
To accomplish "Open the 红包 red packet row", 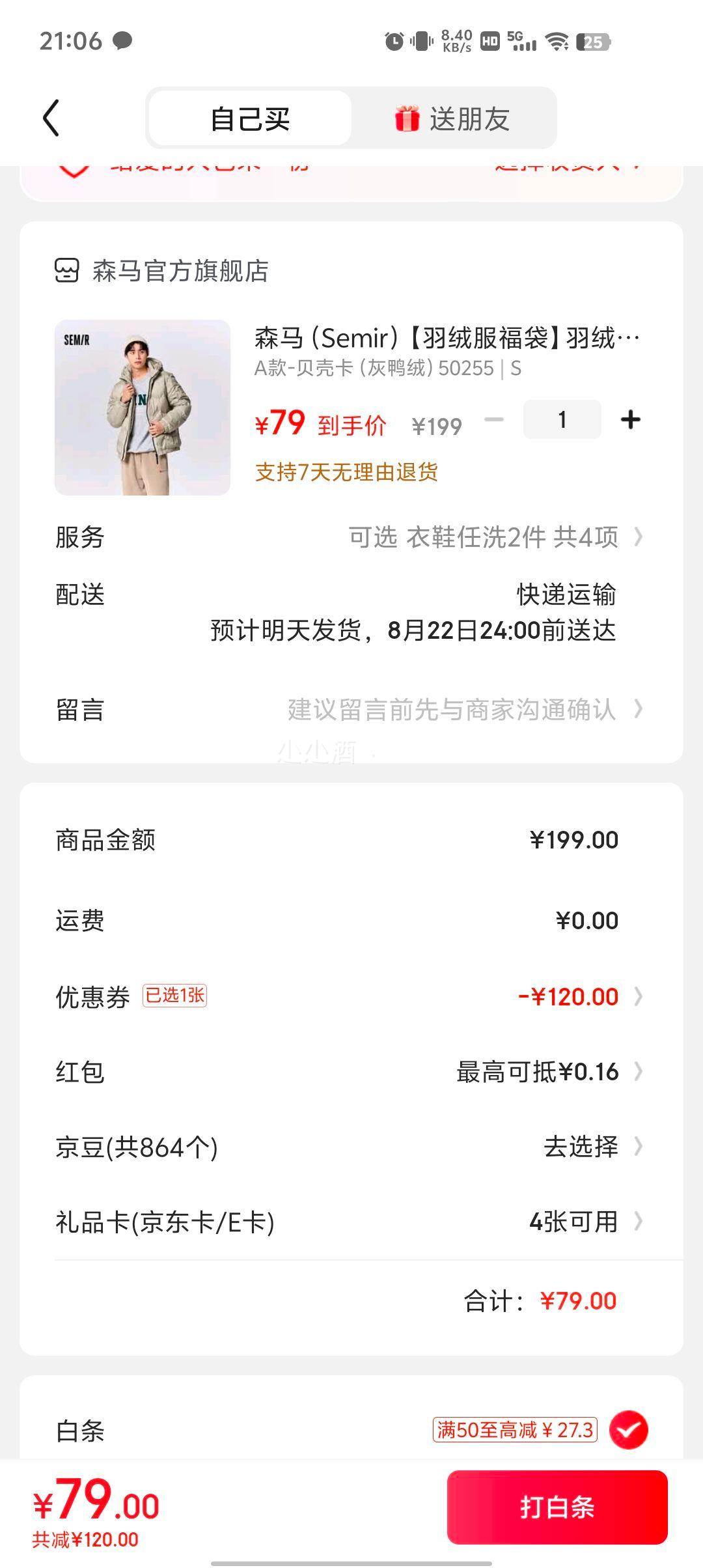I will [351, 1072].
